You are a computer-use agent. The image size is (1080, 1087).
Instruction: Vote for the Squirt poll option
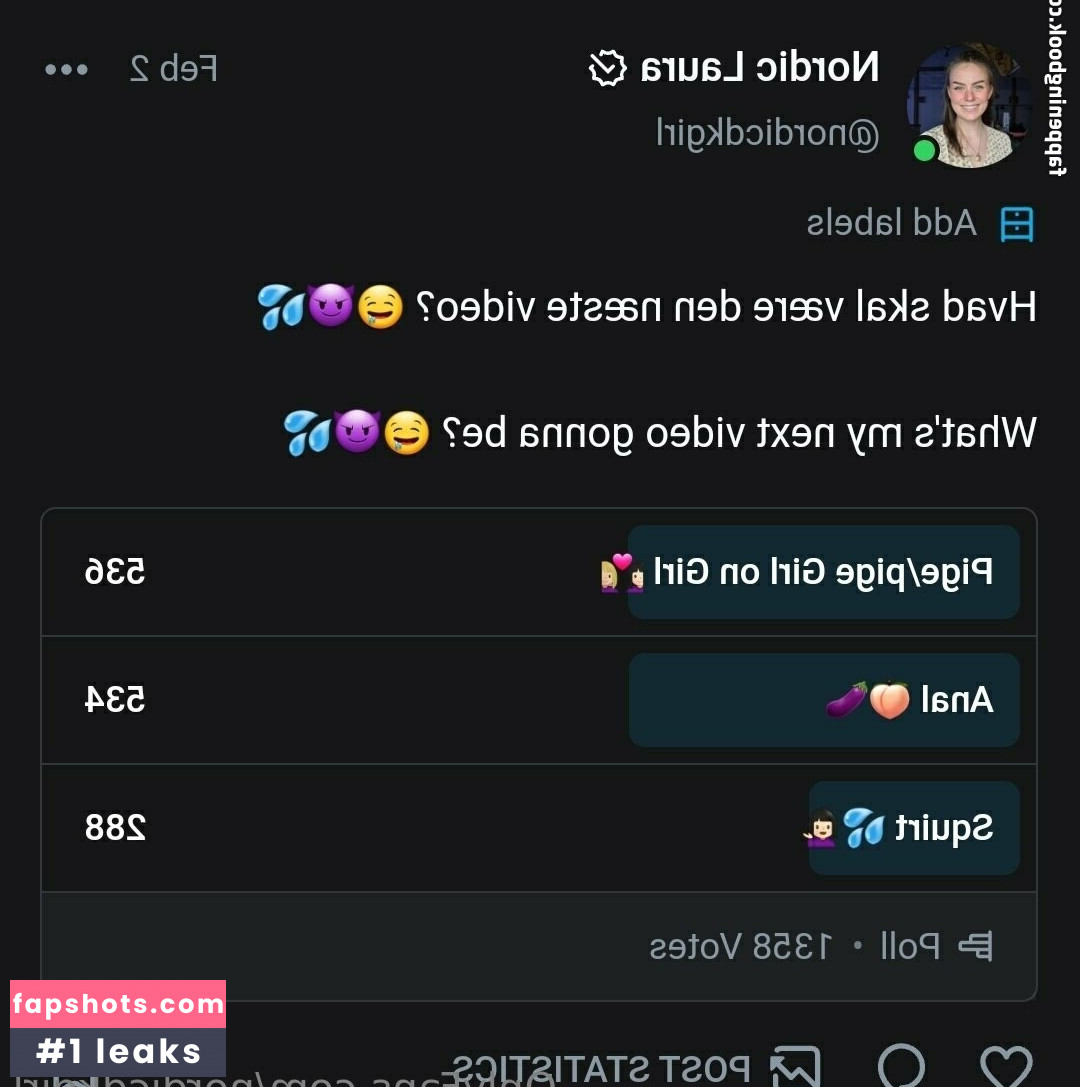click(x=913, y=828)
